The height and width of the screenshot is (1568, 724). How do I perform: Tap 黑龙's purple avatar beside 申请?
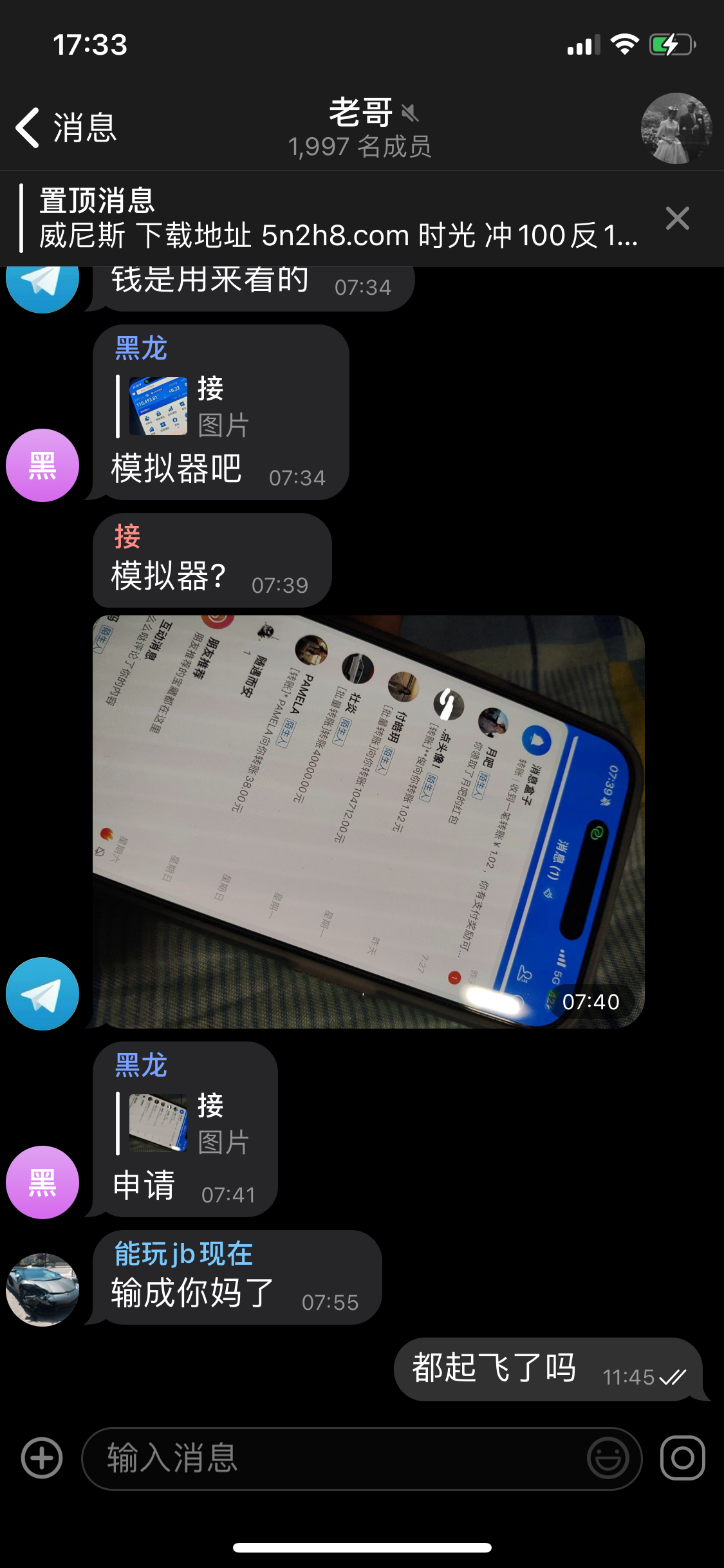tap(42, 1182)
